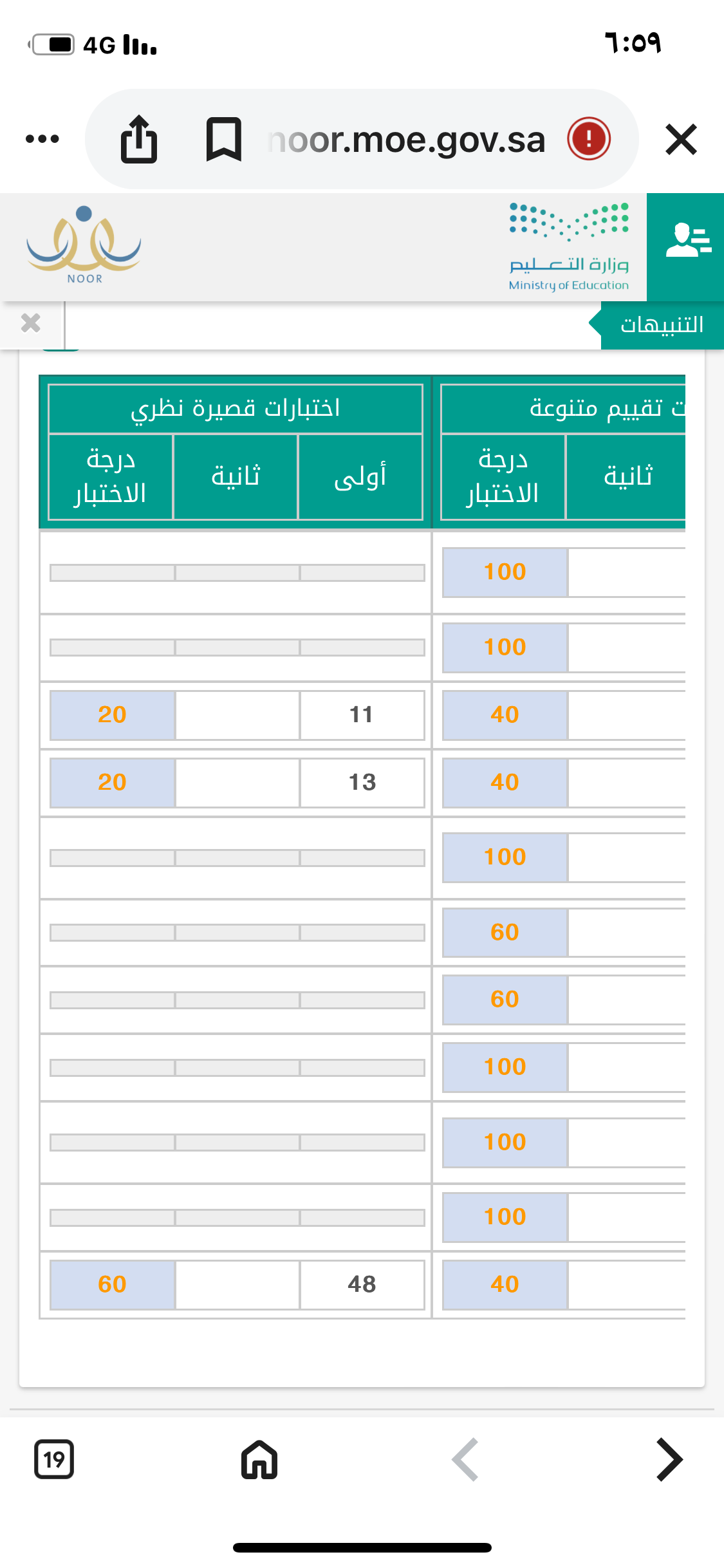Screen dimensions: 724x1568
Task: Edit the first test score field showing 13
Action: (x=362, y=783)
